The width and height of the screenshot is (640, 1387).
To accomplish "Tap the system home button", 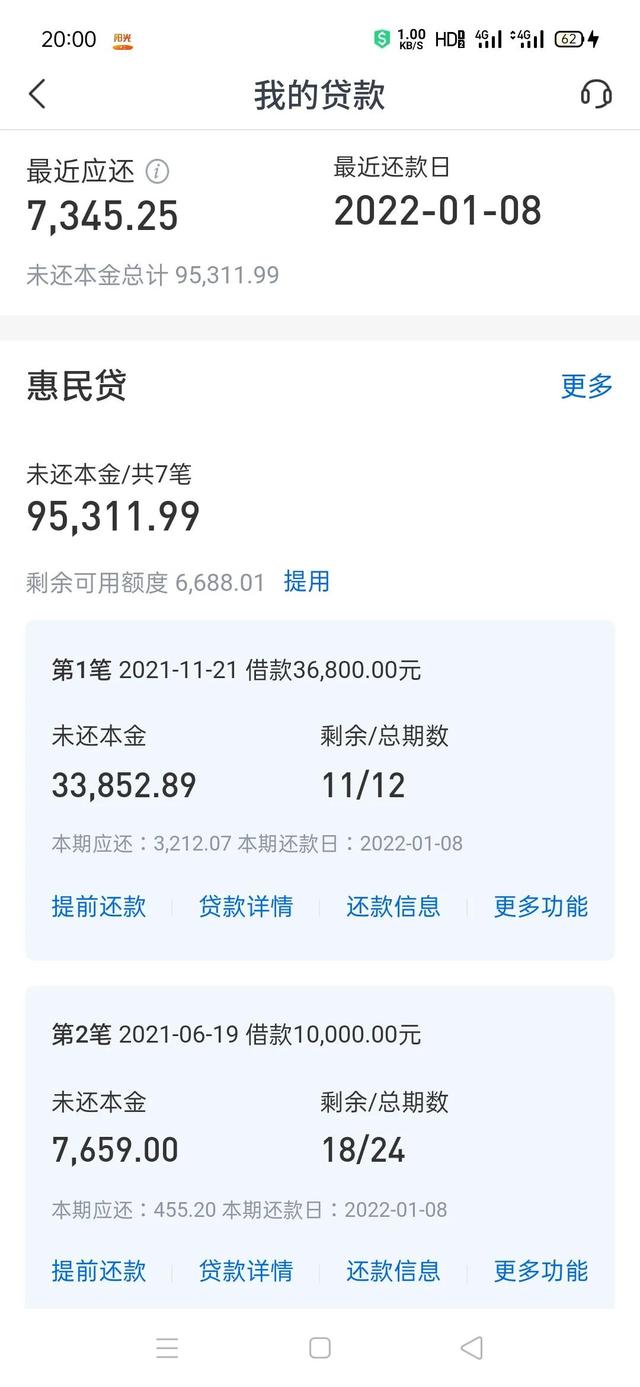I will pos(320,1348).
